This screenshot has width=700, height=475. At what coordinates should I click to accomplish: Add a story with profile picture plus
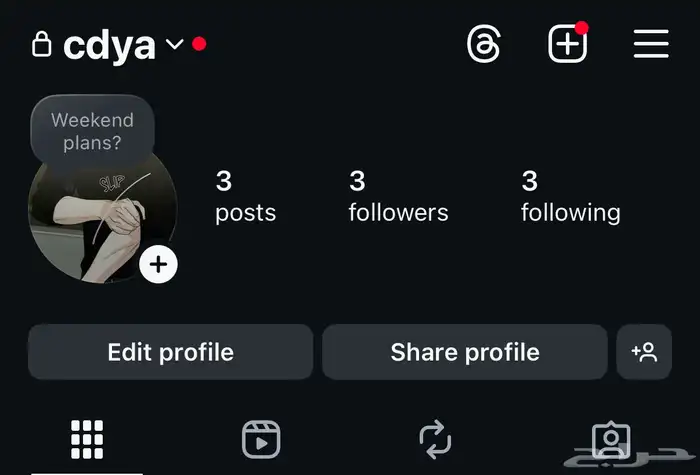(x=158, y=265)
